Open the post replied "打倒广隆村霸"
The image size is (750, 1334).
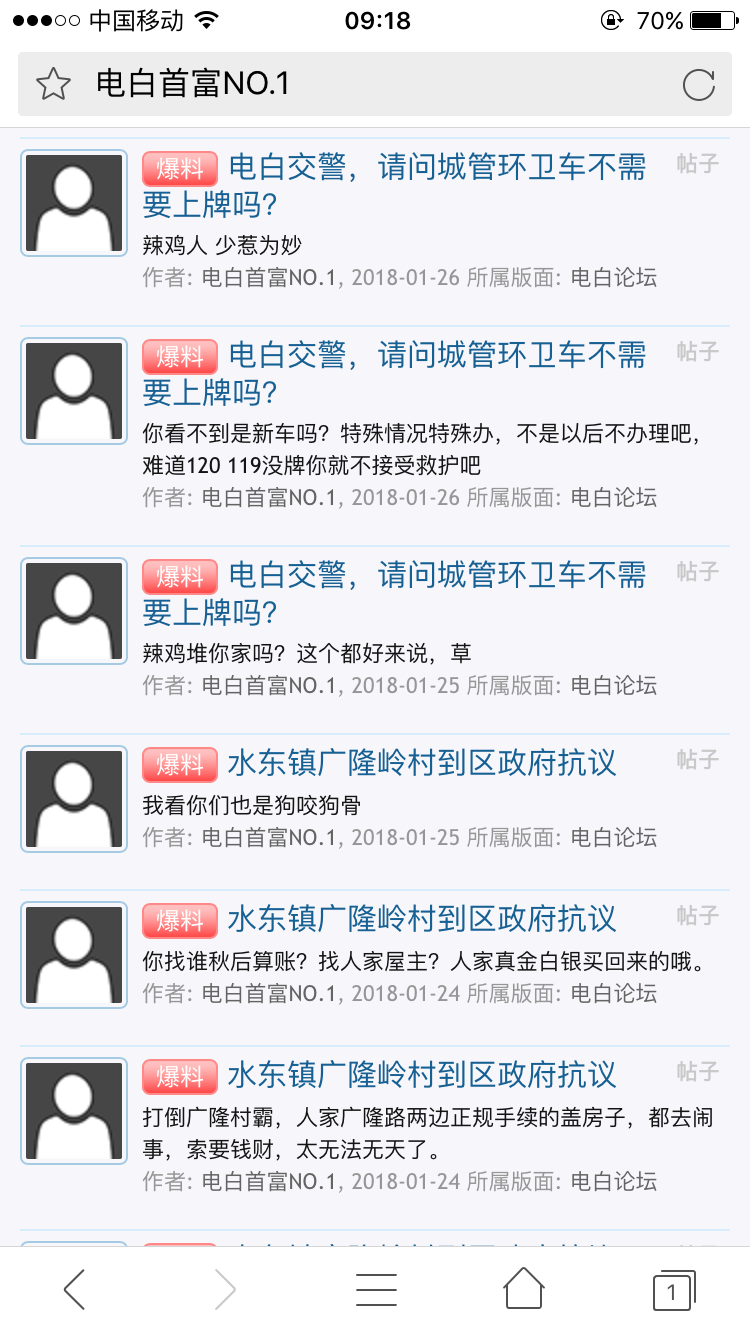pyautogui.click(x=422, y=1076)
